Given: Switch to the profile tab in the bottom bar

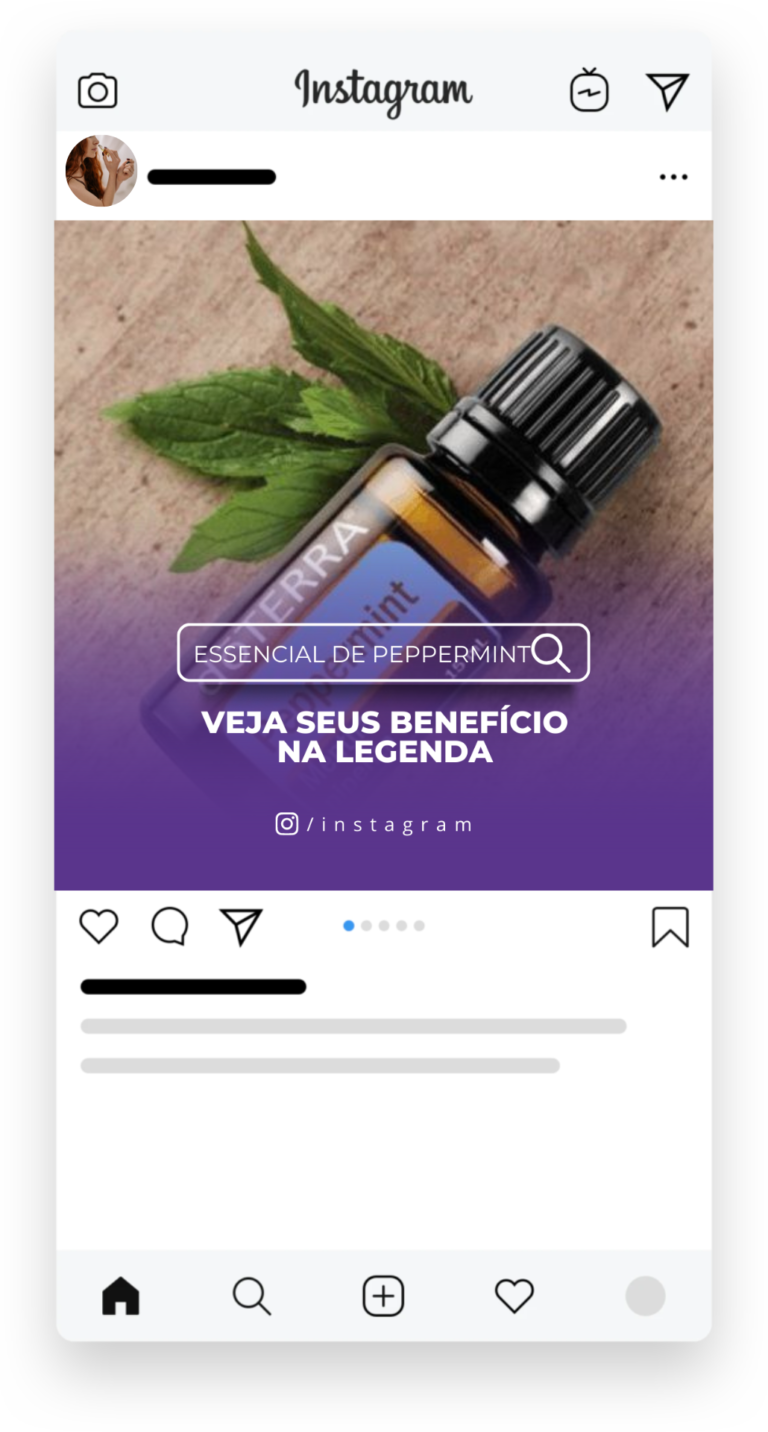Looking at the screenshot, I should (x=645, y=1296).
